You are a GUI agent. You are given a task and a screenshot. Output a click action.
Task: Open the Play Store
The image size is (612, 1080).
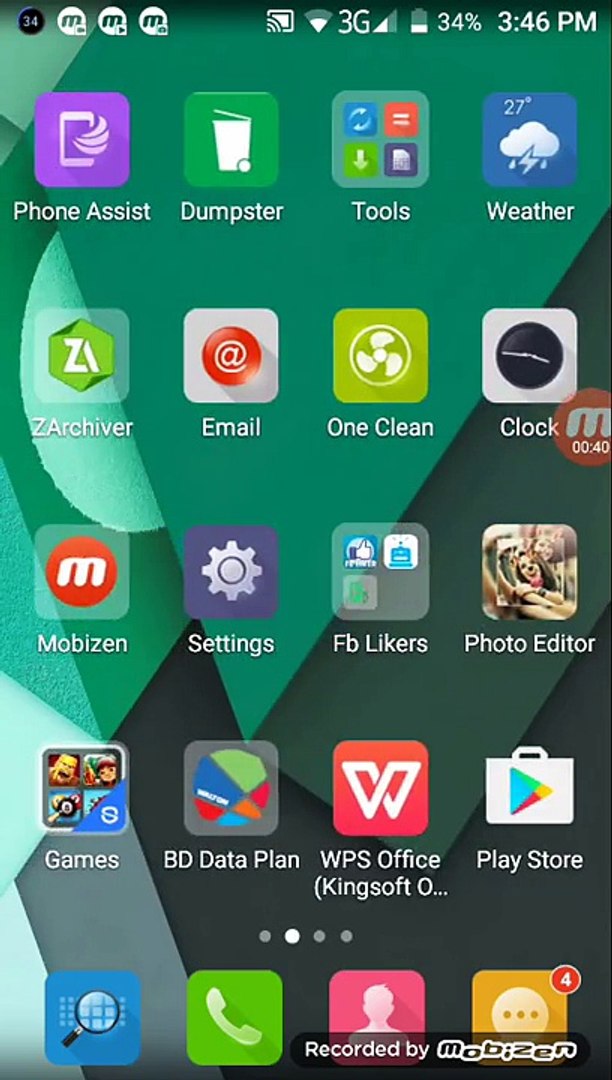[x=529, y=788]
